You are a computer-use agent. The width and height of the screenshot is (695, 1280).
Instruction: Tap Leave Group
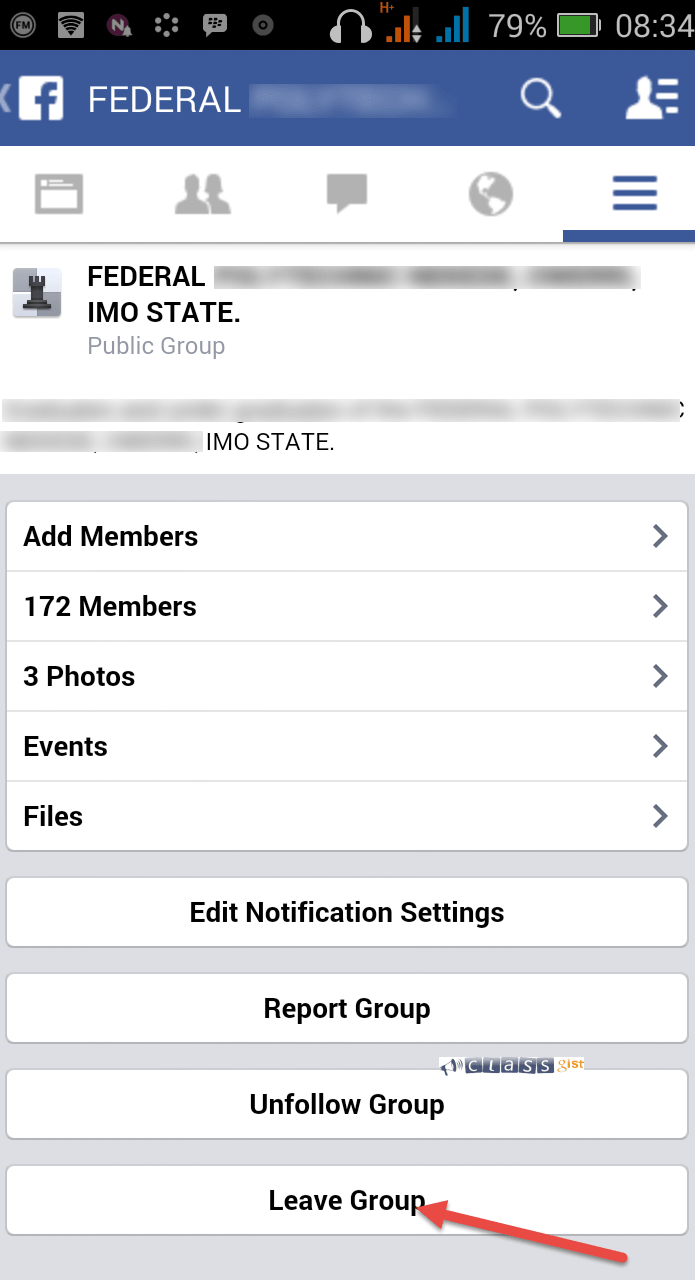point(347,1201)
